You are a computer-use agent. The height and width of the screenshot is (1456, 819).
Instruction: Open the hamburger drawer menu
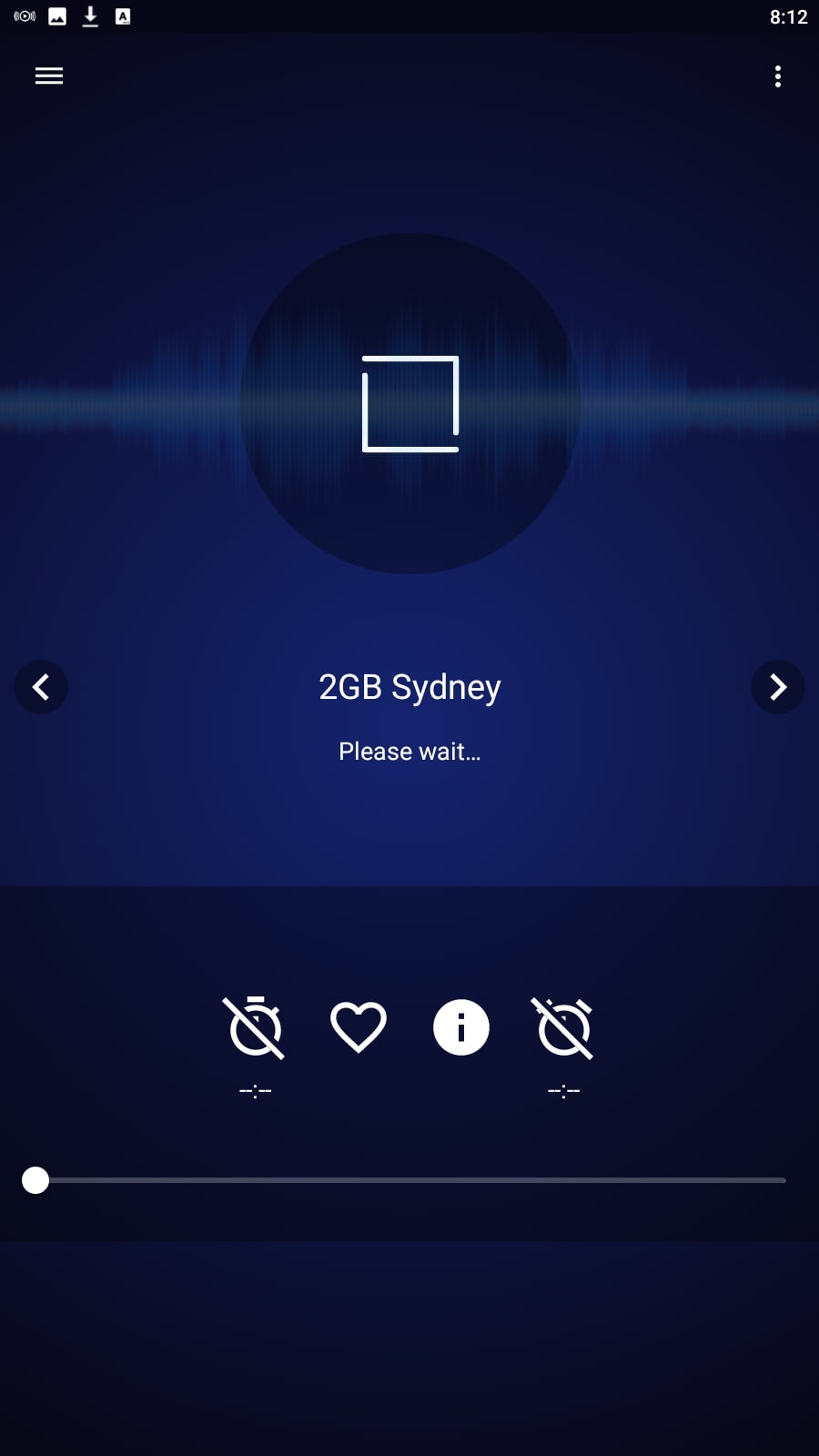[x=49, y=76]
